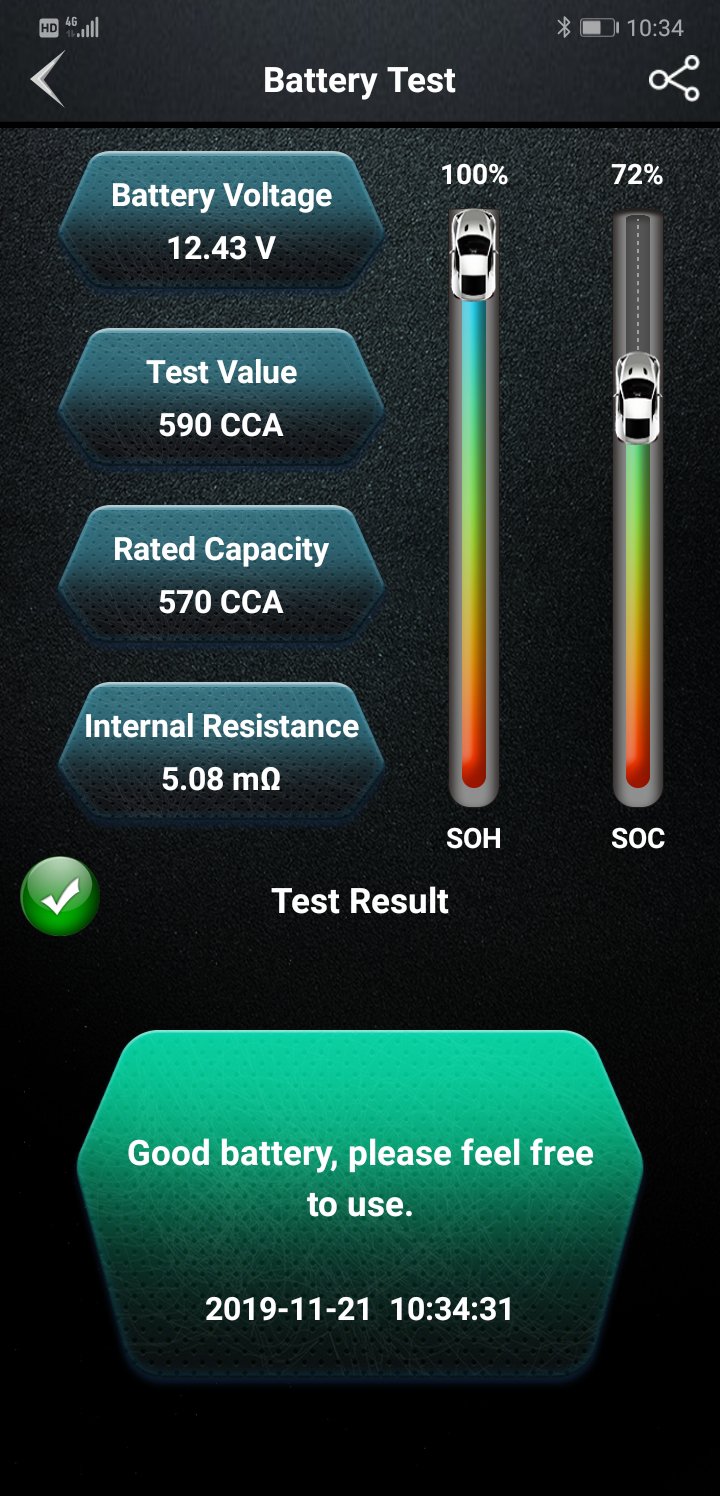The width and height of the screenshot is (720, 1496).
Task: Tap the Good battery result message
Action: [360, 1179]
